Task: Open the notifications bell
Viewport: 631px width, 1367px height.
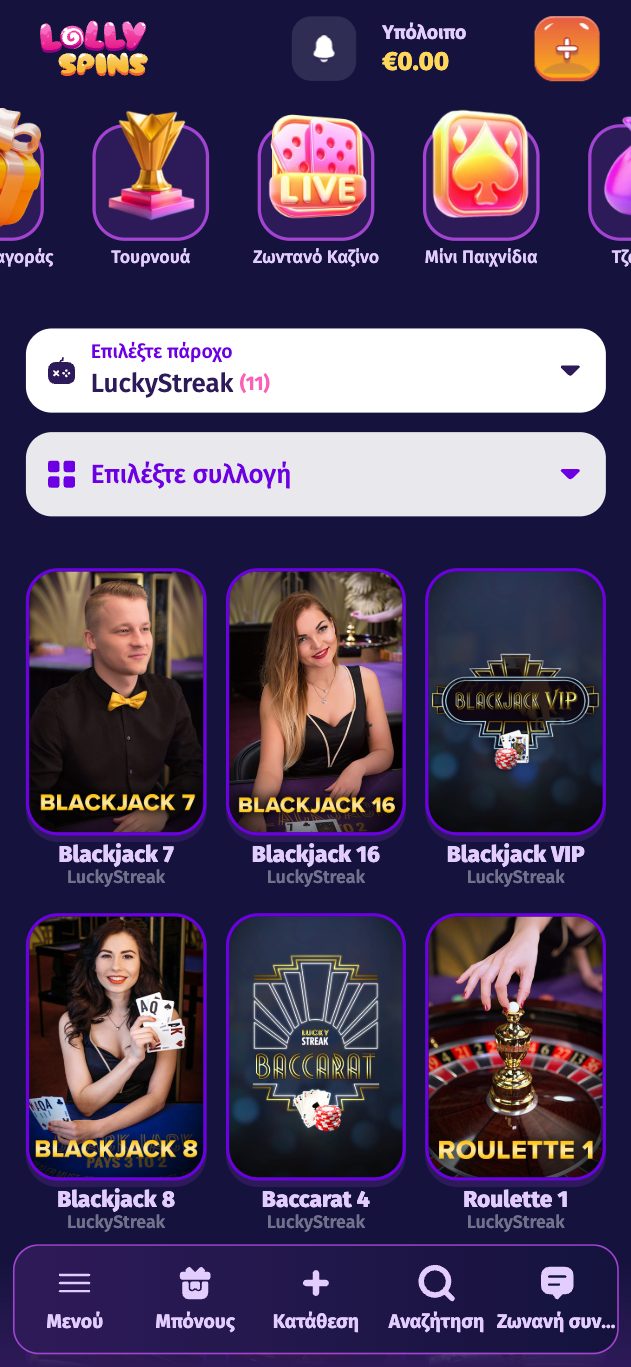Action: tap(323, 49)
